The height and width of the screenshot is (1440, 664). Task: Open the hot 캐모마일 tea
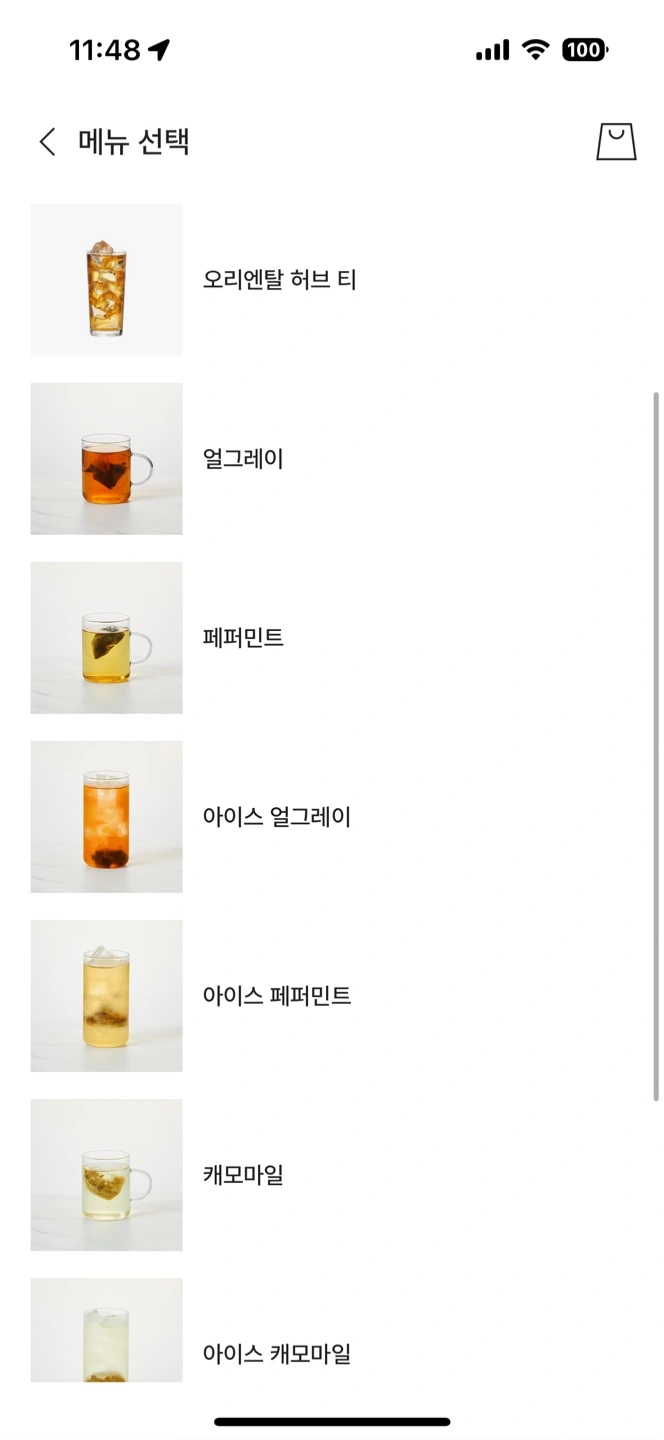(243, 1175)
